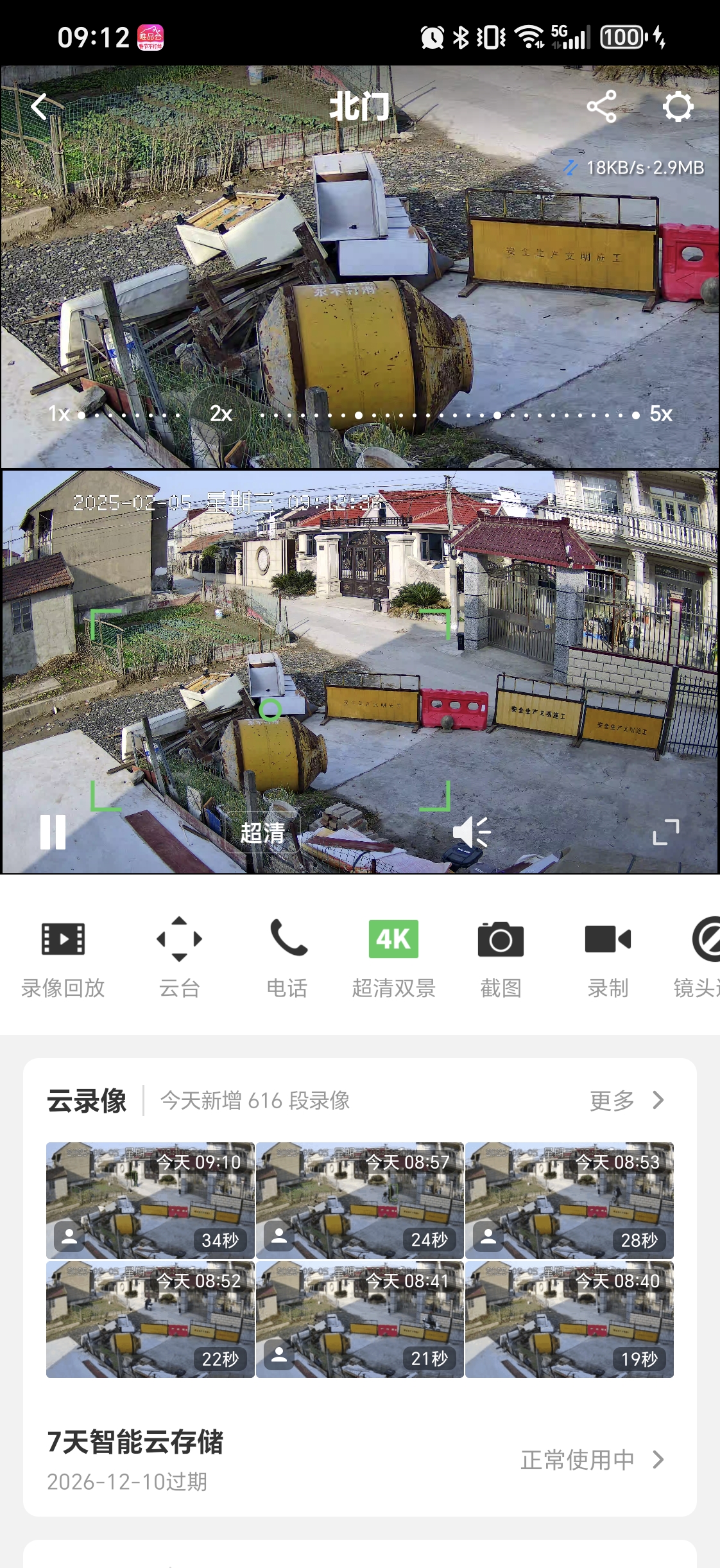
Task: Play the 今天 08:40 cloud recording
Action: click(x=569, y=1319)
